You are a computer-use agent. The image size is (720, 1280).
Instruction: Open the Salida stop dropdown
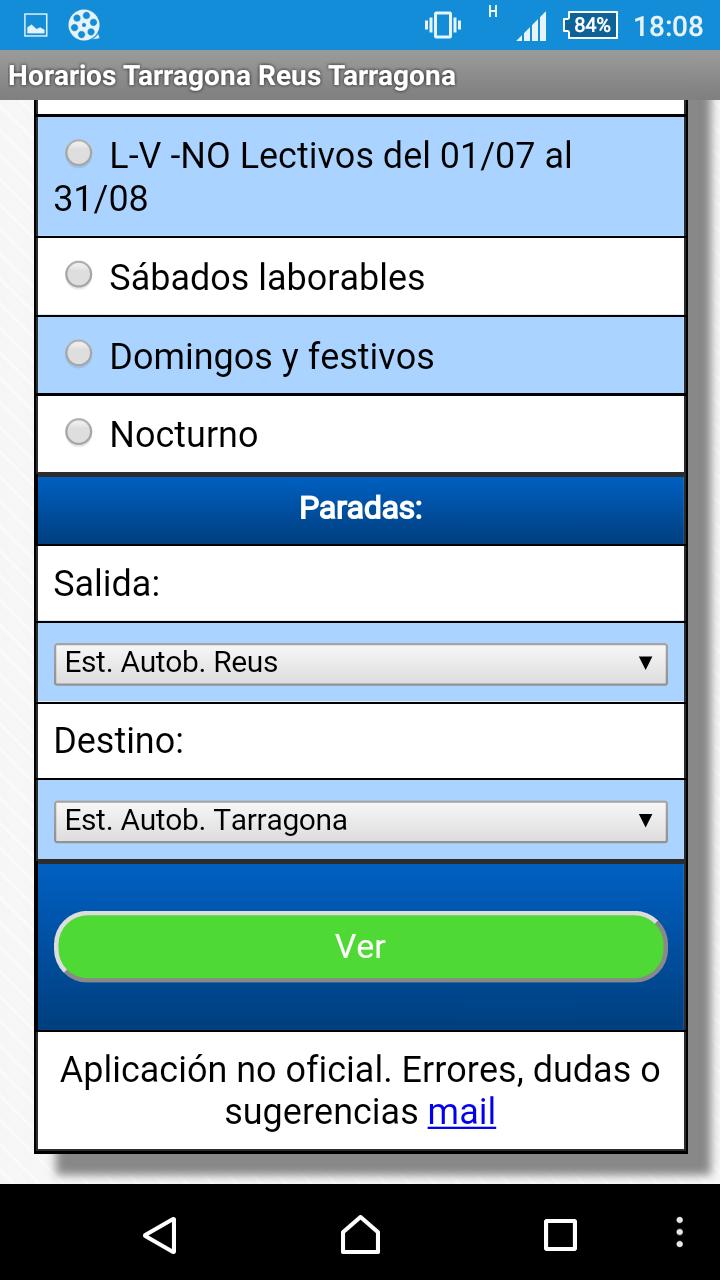pyautogui.click(x=360, y=662)
